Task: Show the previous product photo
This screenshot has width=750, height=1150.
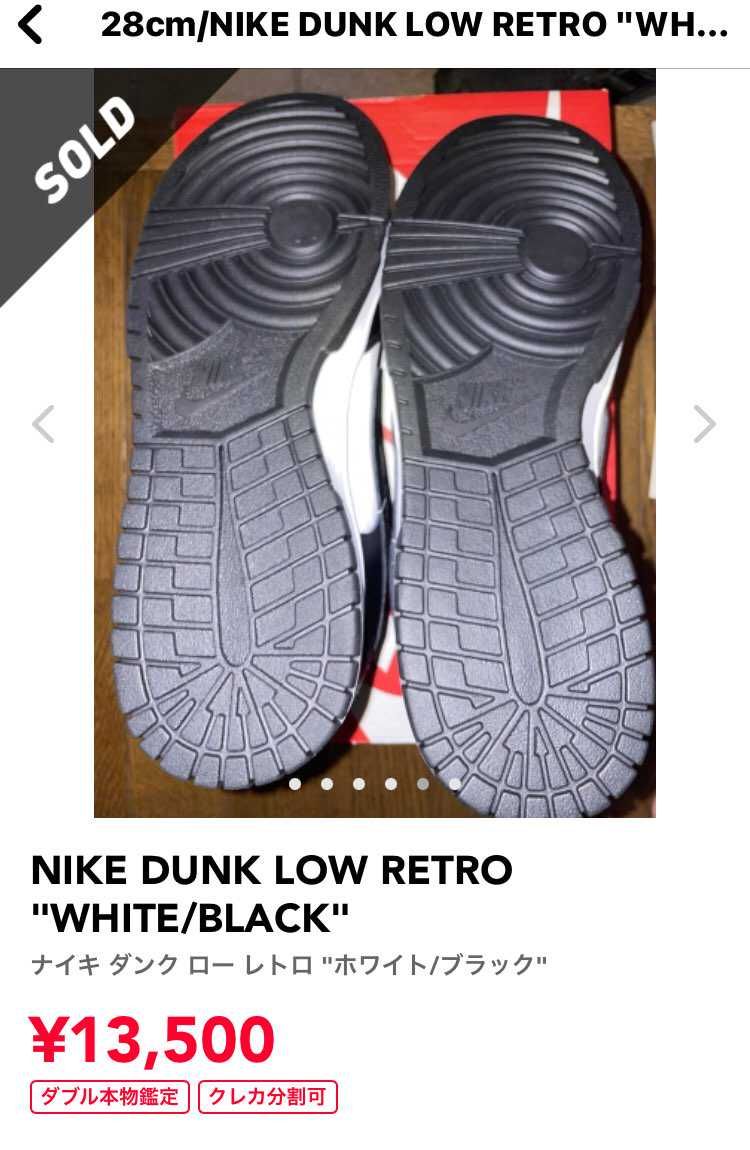Action: (43, 424)
